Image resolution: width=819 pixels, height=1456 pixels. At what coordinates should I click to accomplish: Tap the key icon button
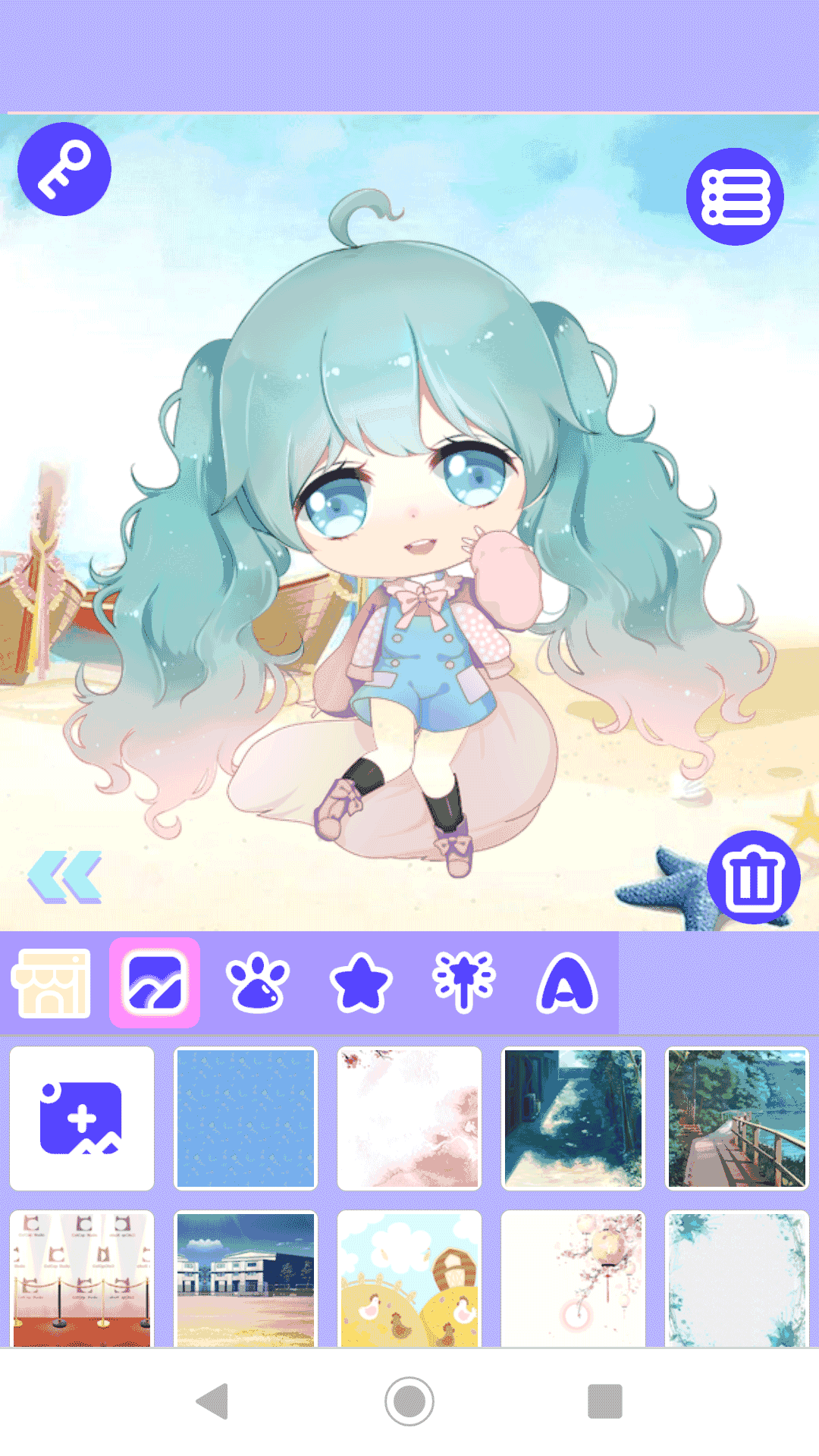click(64, 169)
